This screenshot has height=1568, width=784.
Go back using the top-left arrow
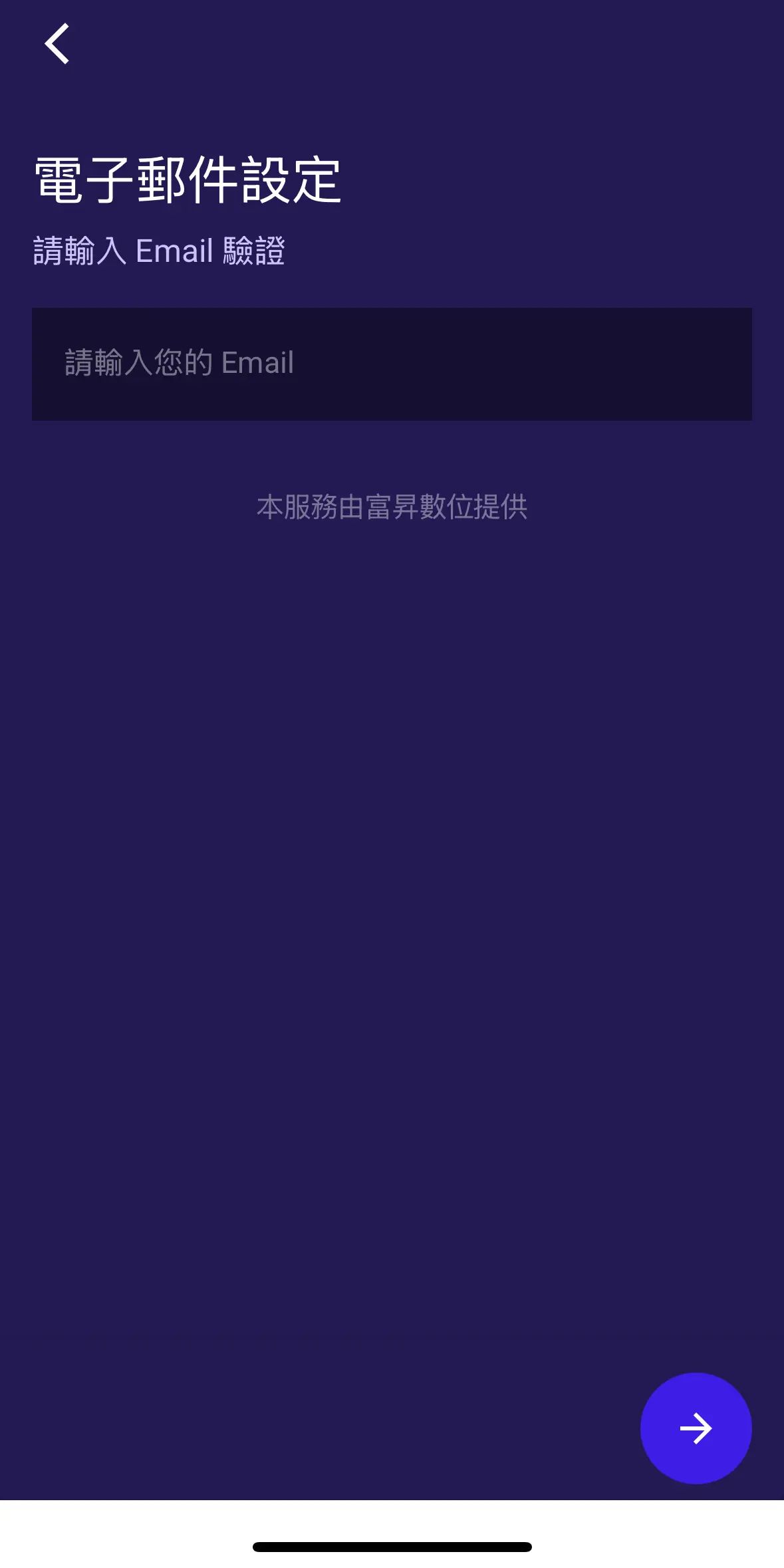pos(57,44)
